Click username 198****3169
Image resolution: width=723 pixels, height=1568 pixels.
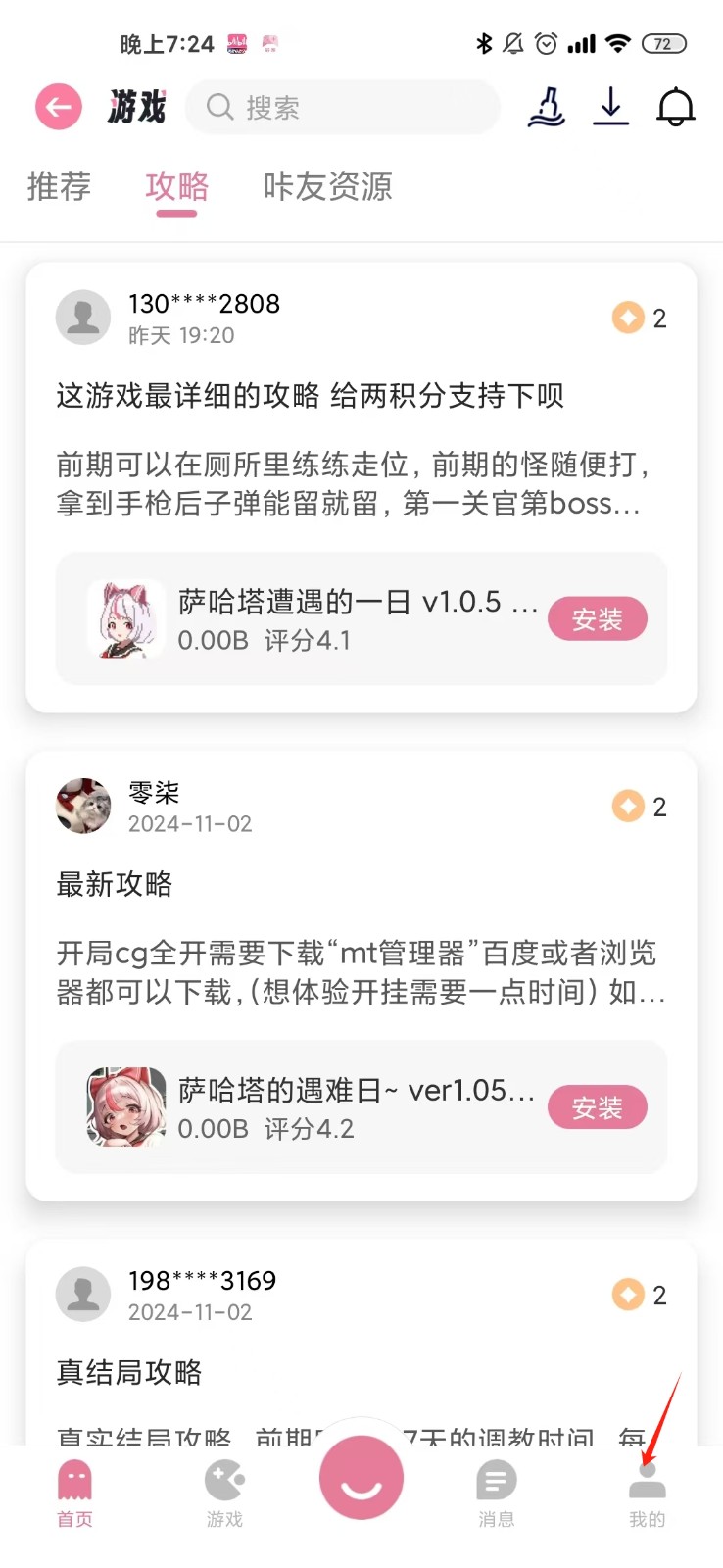coord(202,1280)
